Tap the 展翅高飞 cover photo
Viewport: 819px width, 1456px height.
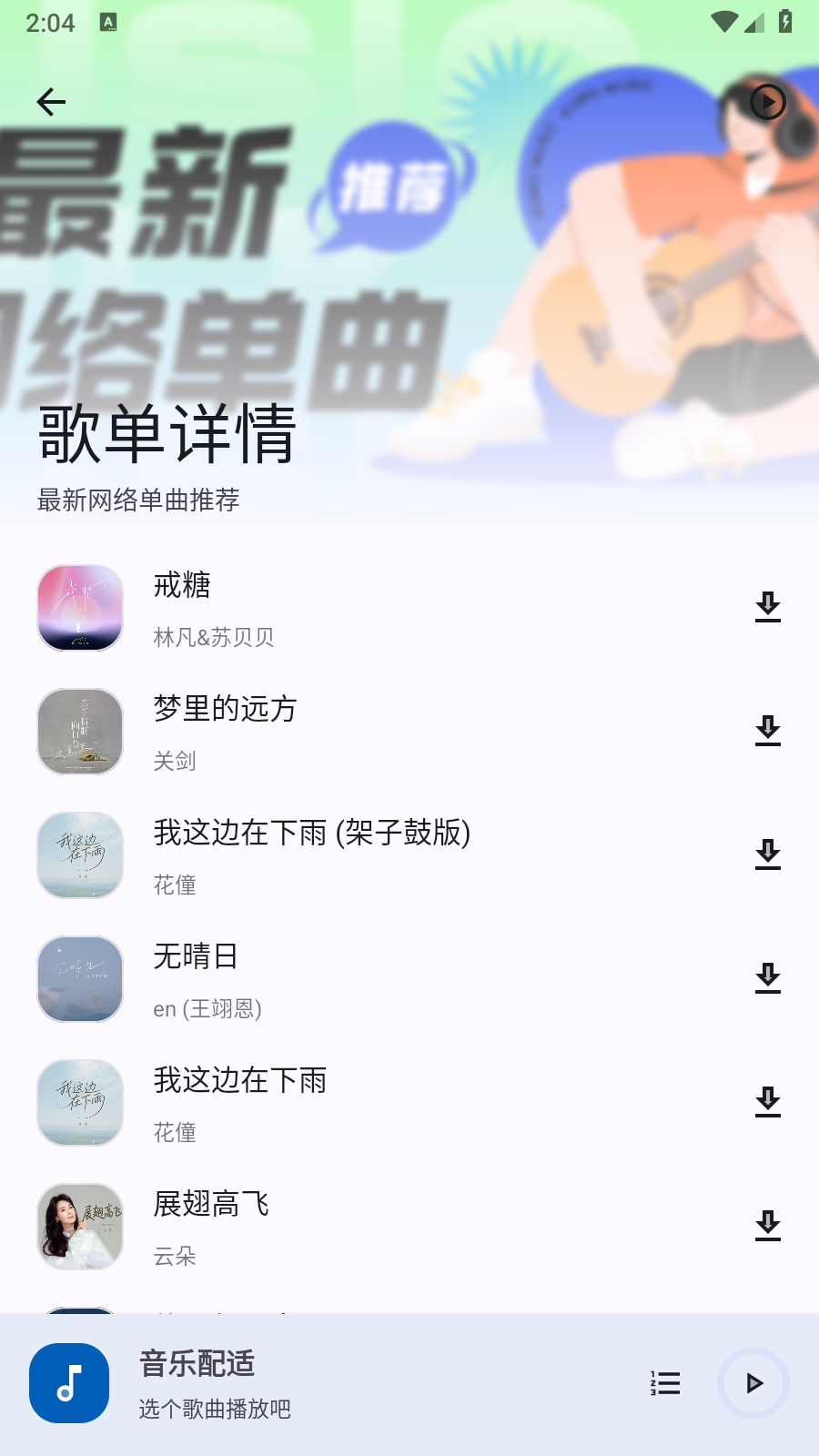coord(79,1226)
